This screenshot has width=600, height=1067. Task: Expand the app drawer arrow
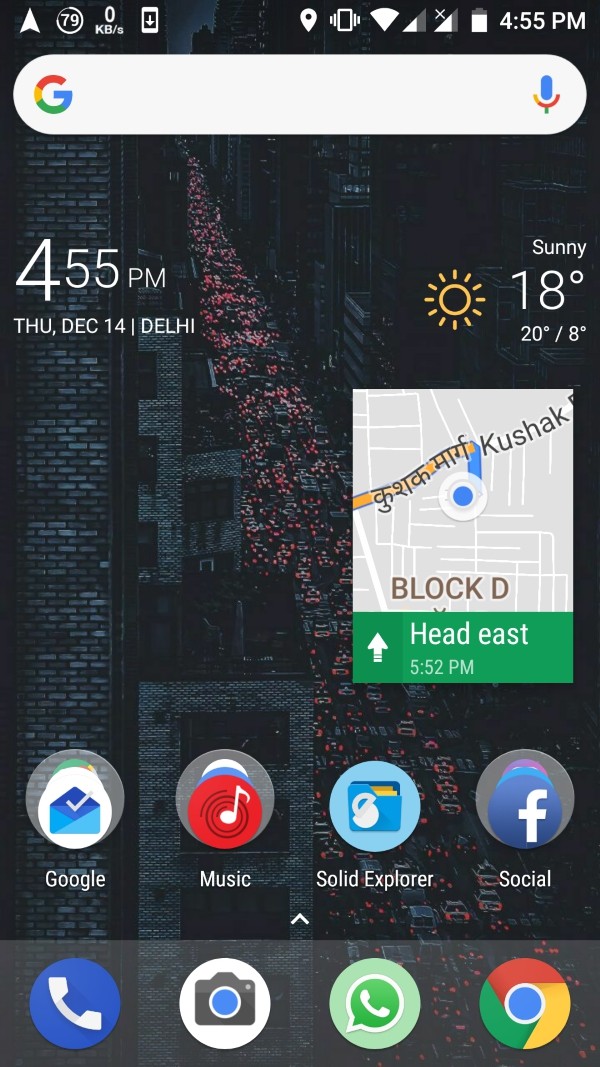(x=300, y=919)
